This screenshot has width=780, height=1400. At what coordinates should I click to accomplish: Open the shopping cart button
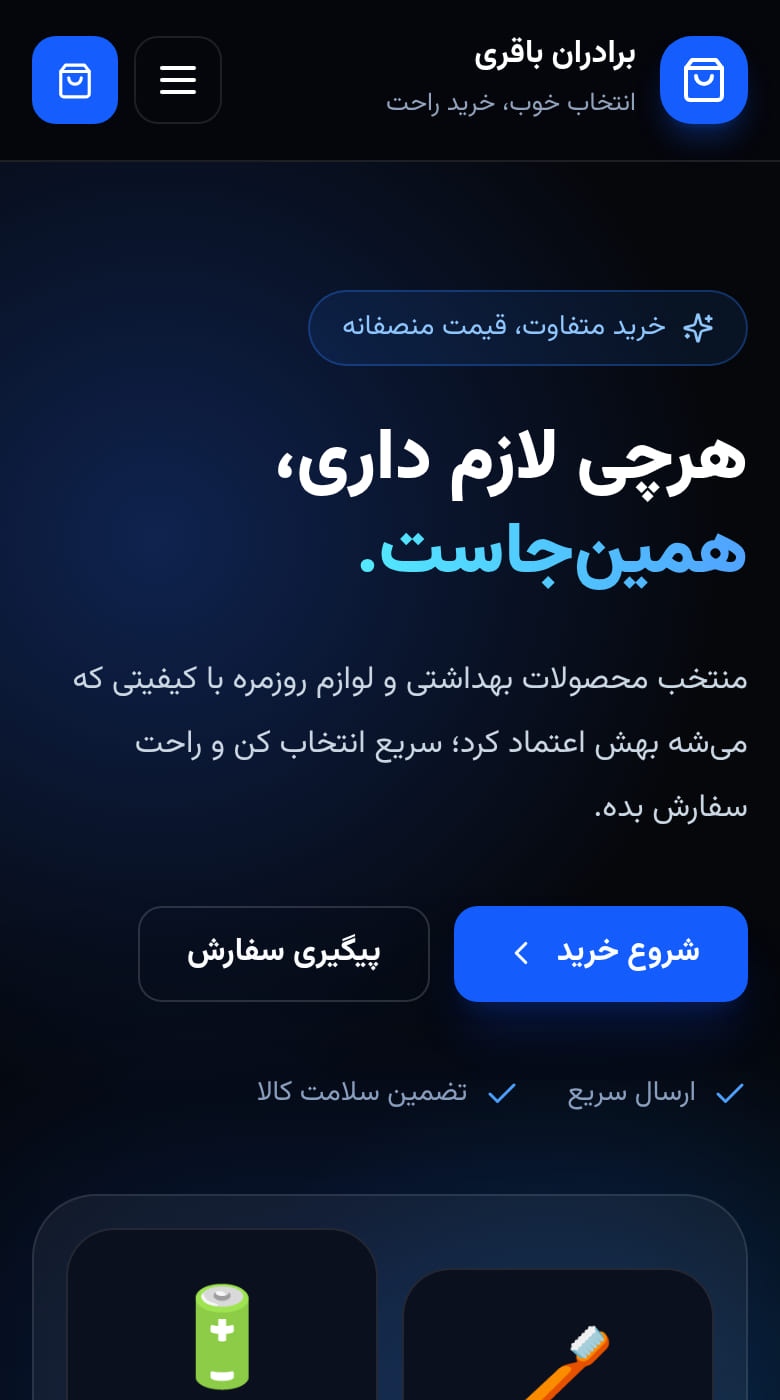click(x=75, y=80)
